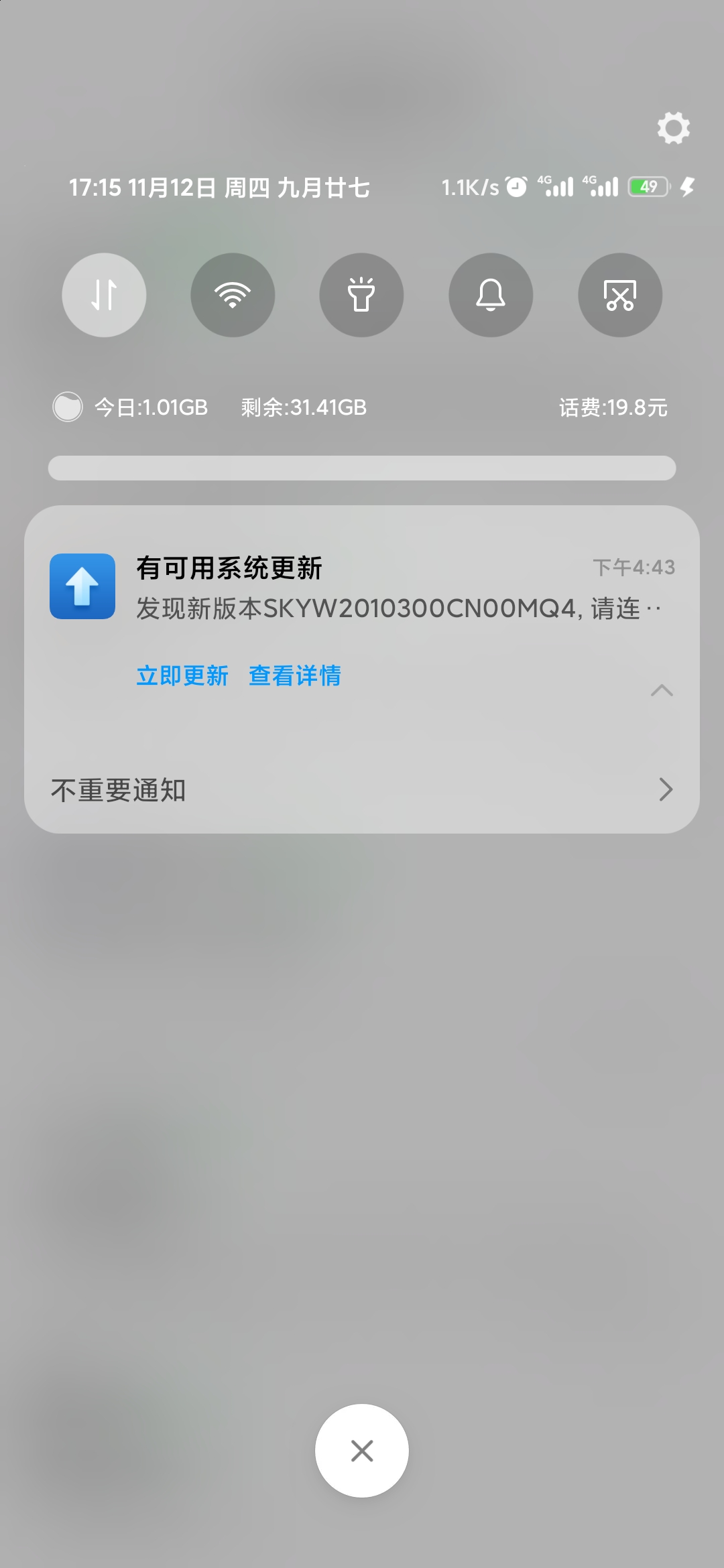724x1568 pixels.
Task: Clear all notifications with the X button
Action: coord(362,1451)
